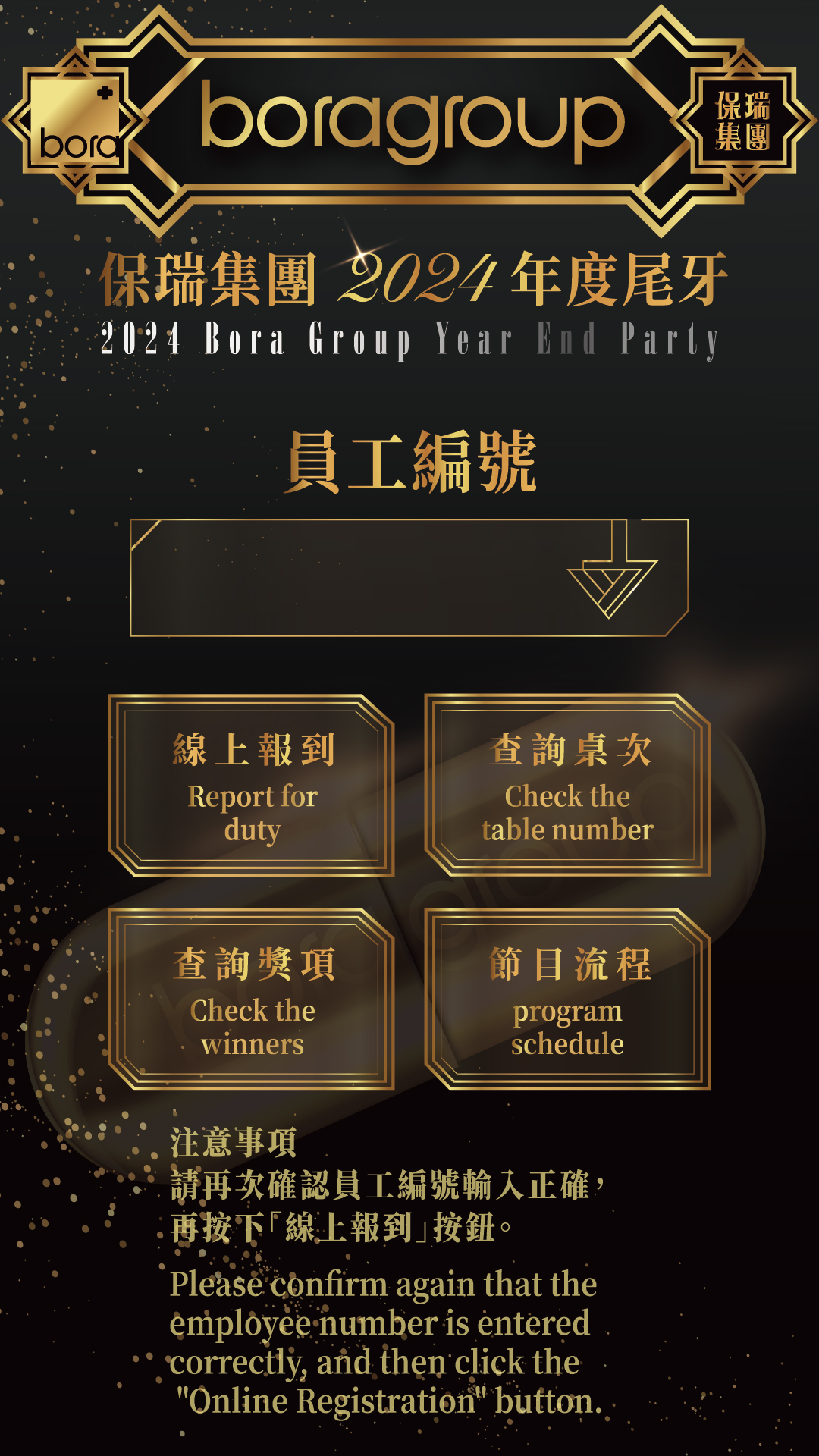Tap the Report for duty button

click(252, 786)
